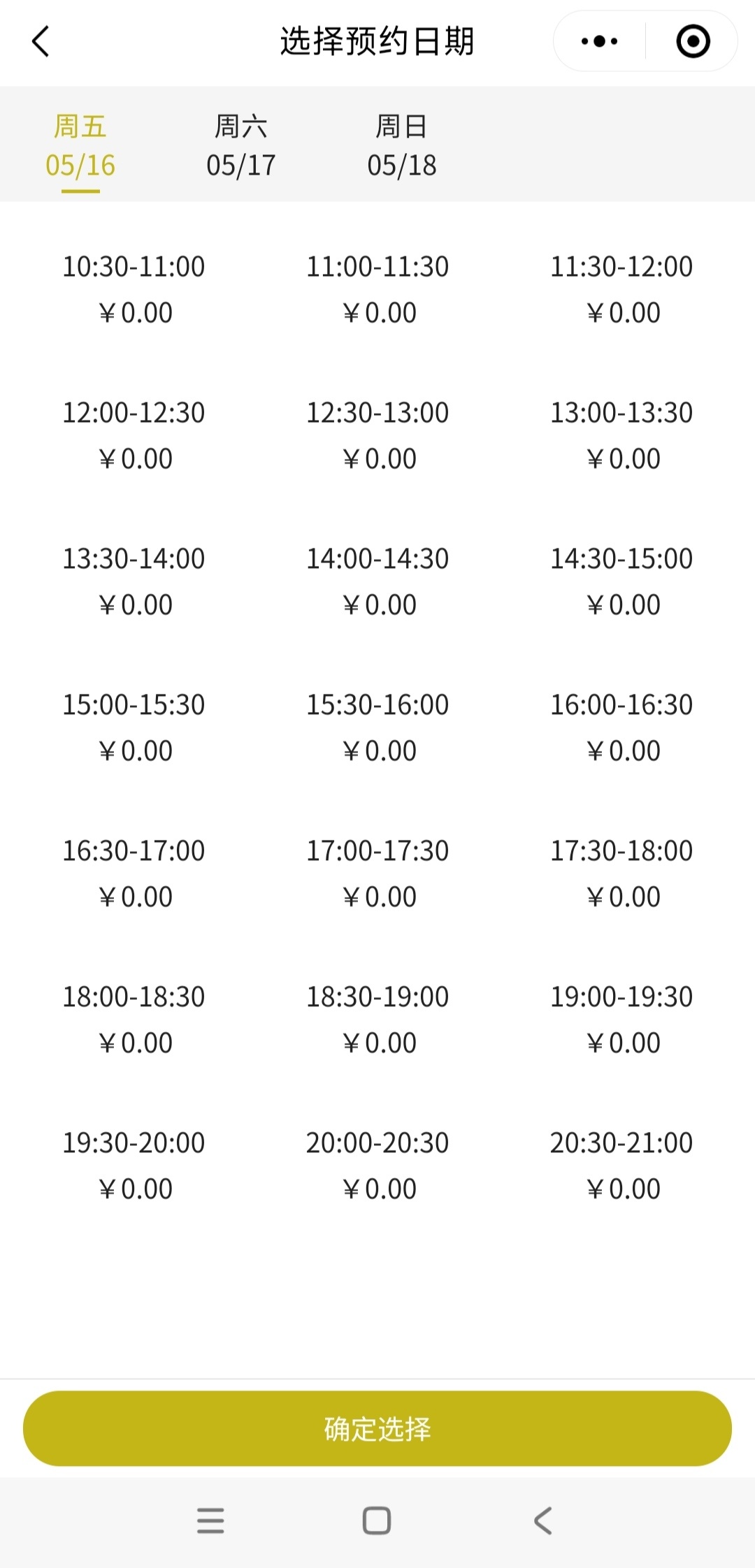The width and height of the screenshot is (755, 1568).
Task: Tap the system home button
Action: tap(377, 1520)
